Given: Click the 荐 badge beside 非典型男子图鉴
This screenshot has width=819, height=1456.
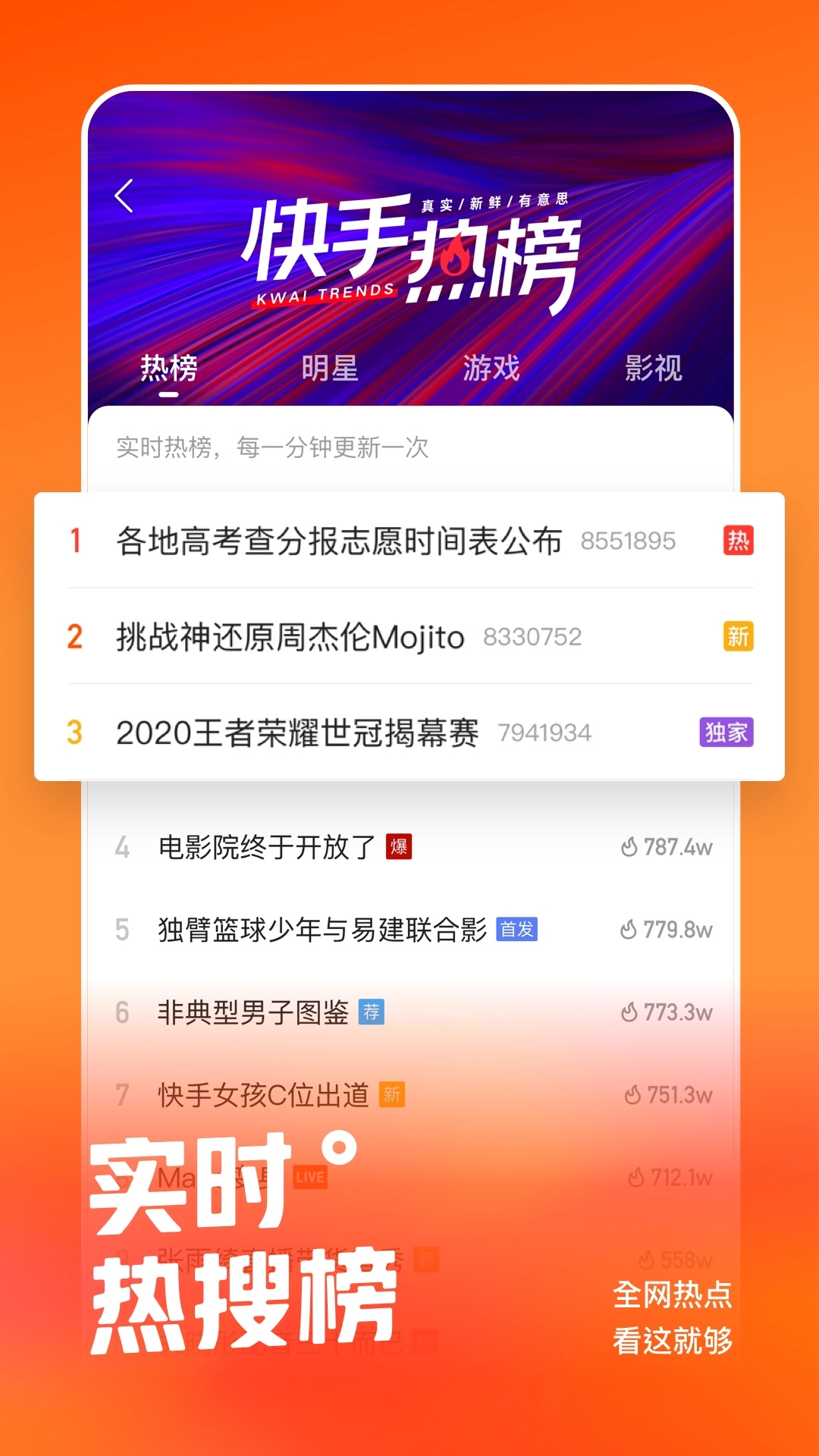Looking at the screenshot, I should point(373,1012).
